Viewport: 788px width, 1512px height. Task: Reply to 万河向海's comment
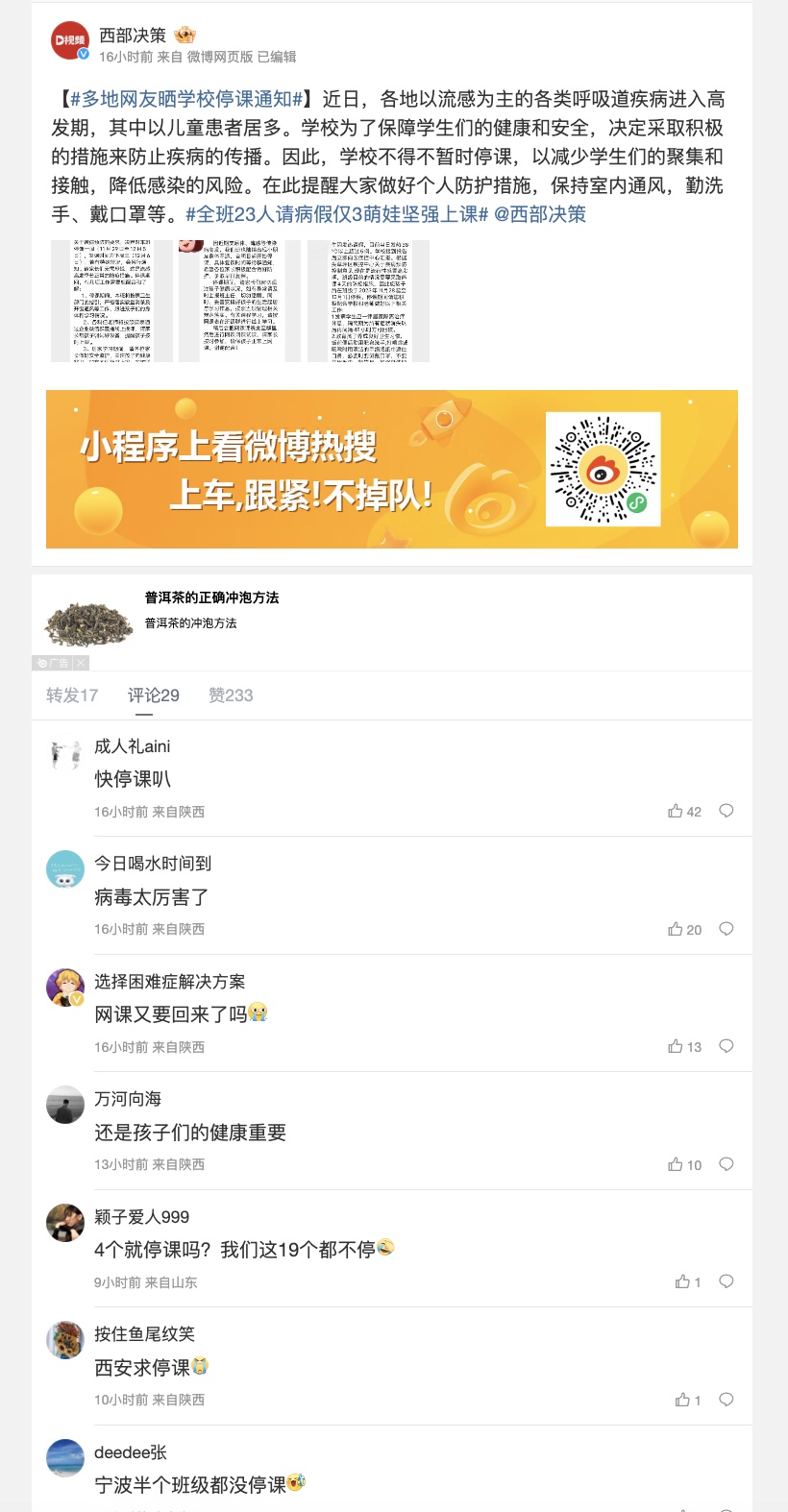click(x=726, y=1164)
